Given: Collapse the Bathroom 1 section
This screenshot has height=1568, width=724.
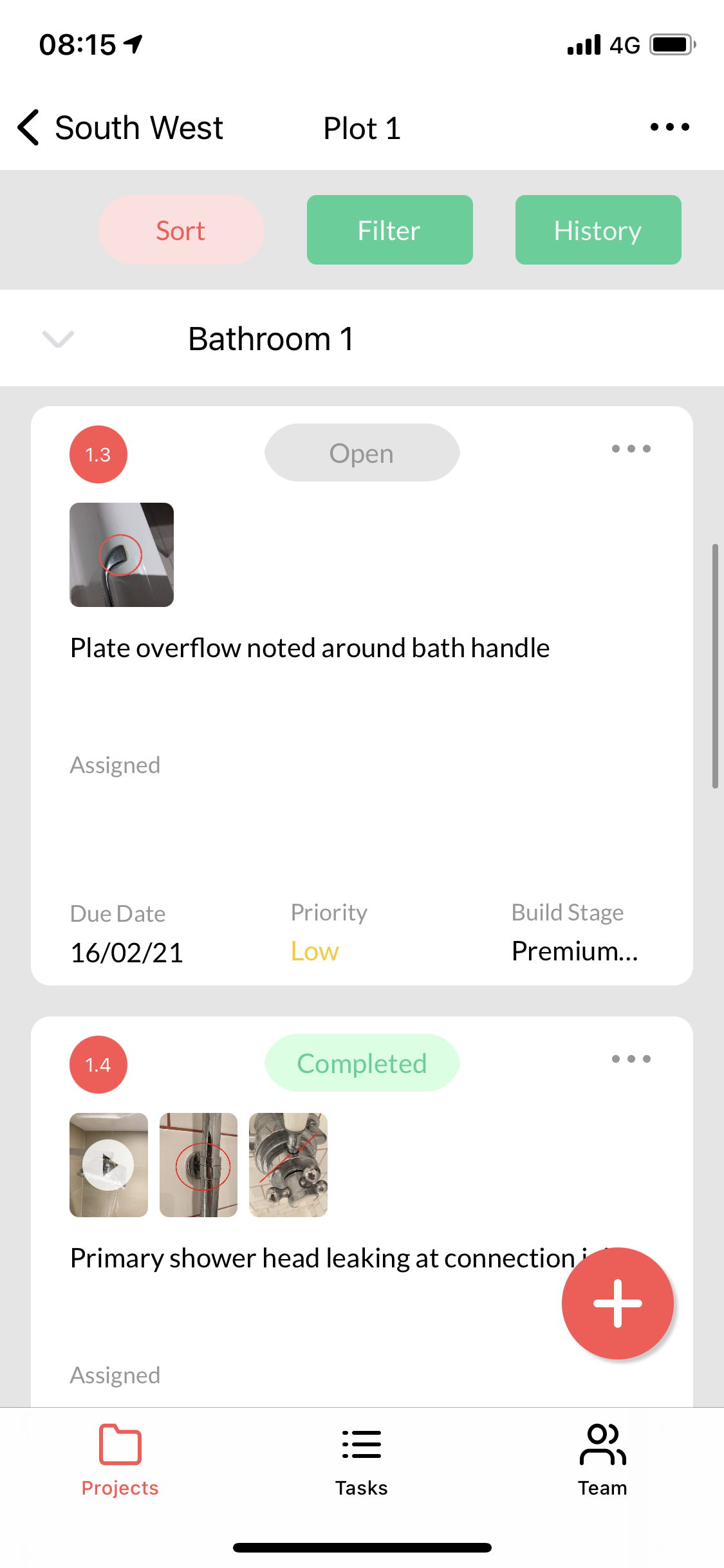Looking at the screenshot, I should [57, 339].
